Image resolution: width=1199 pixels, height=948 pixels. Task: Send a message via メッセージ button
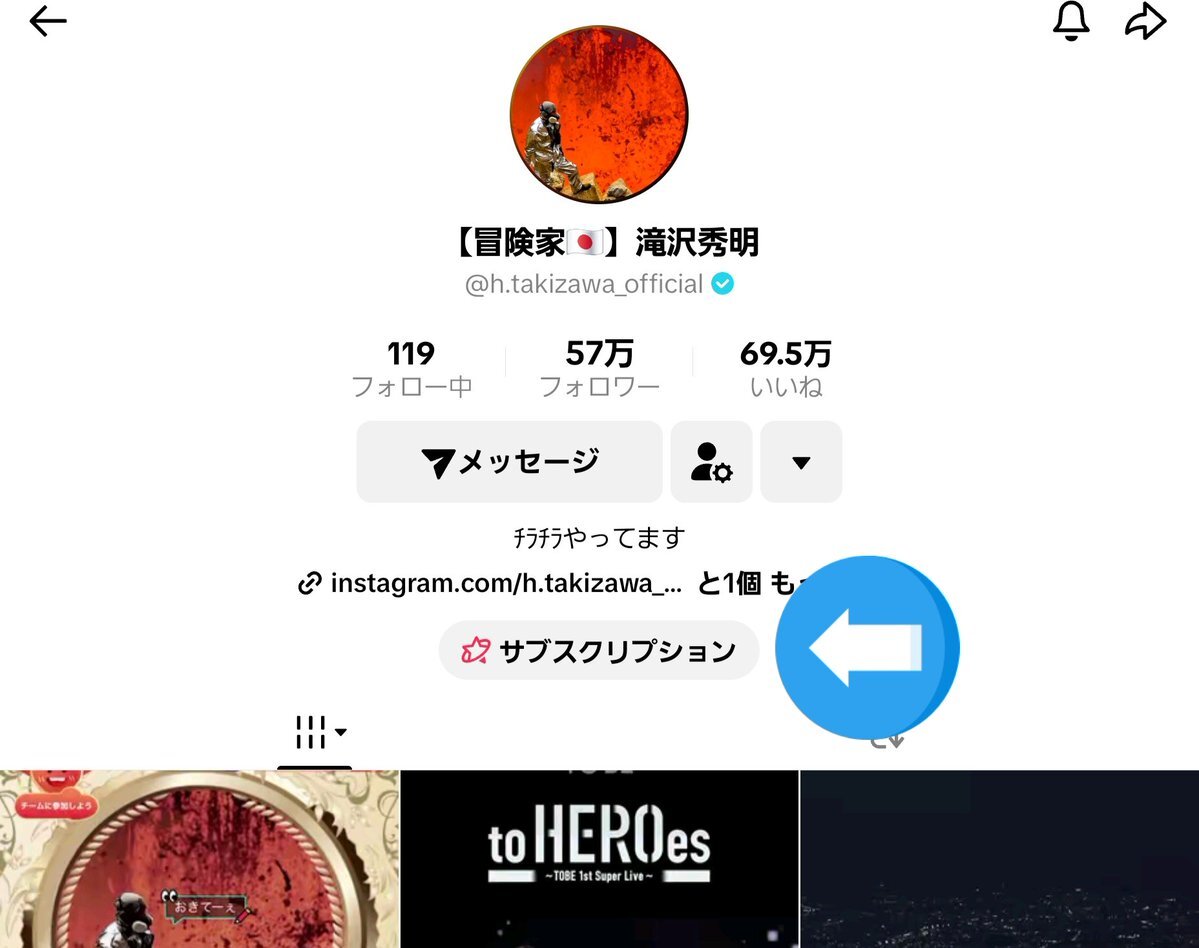pyautogui.click(x=509, y=462)
